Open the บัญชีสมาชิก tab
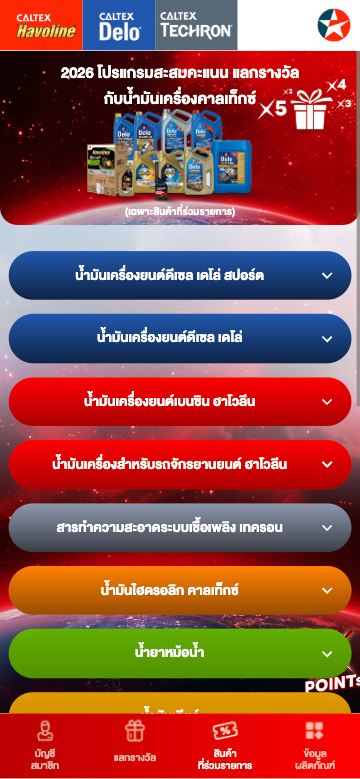The height and width of the screenshot is (779, 360). pos(45,745)
